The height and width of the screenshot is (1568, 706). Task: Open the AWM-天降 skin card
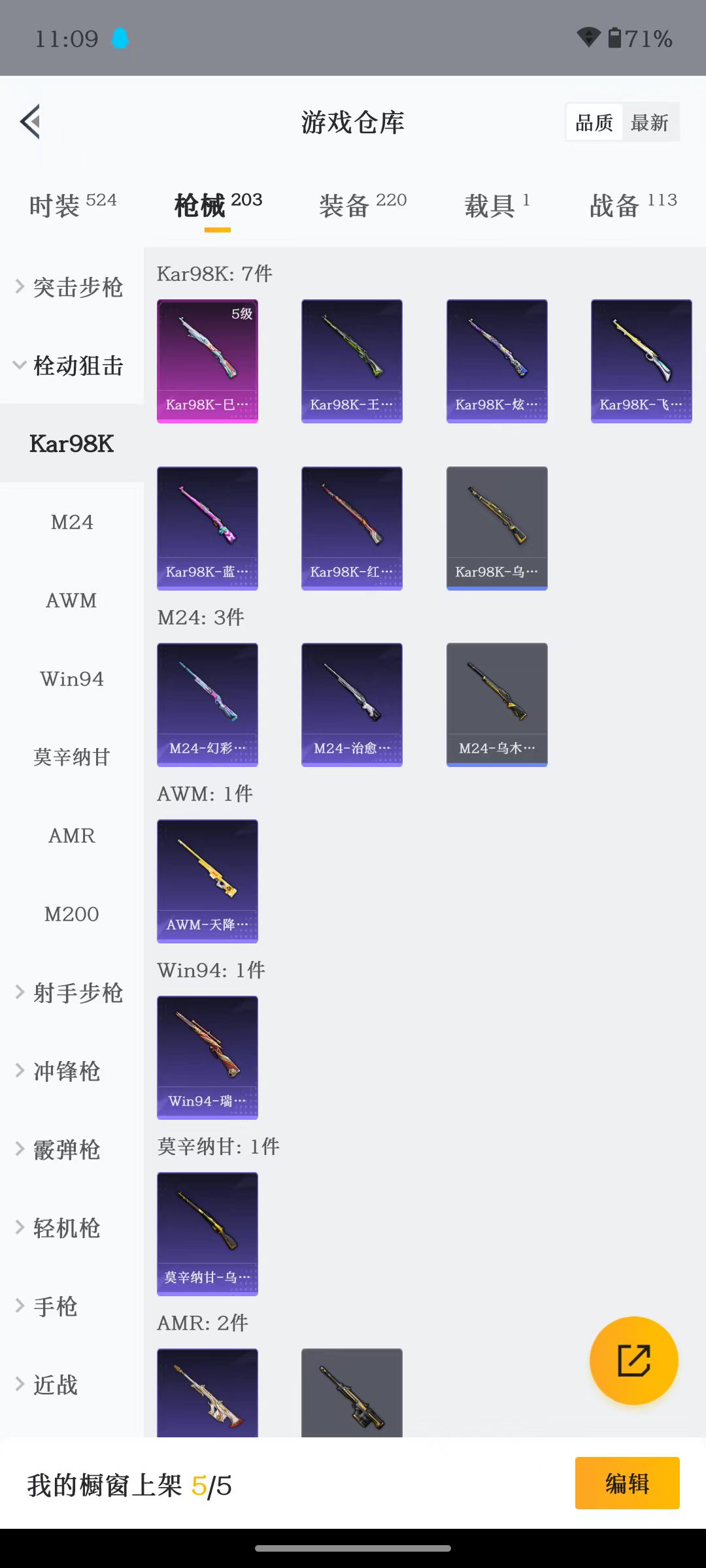tap(207, 881)
